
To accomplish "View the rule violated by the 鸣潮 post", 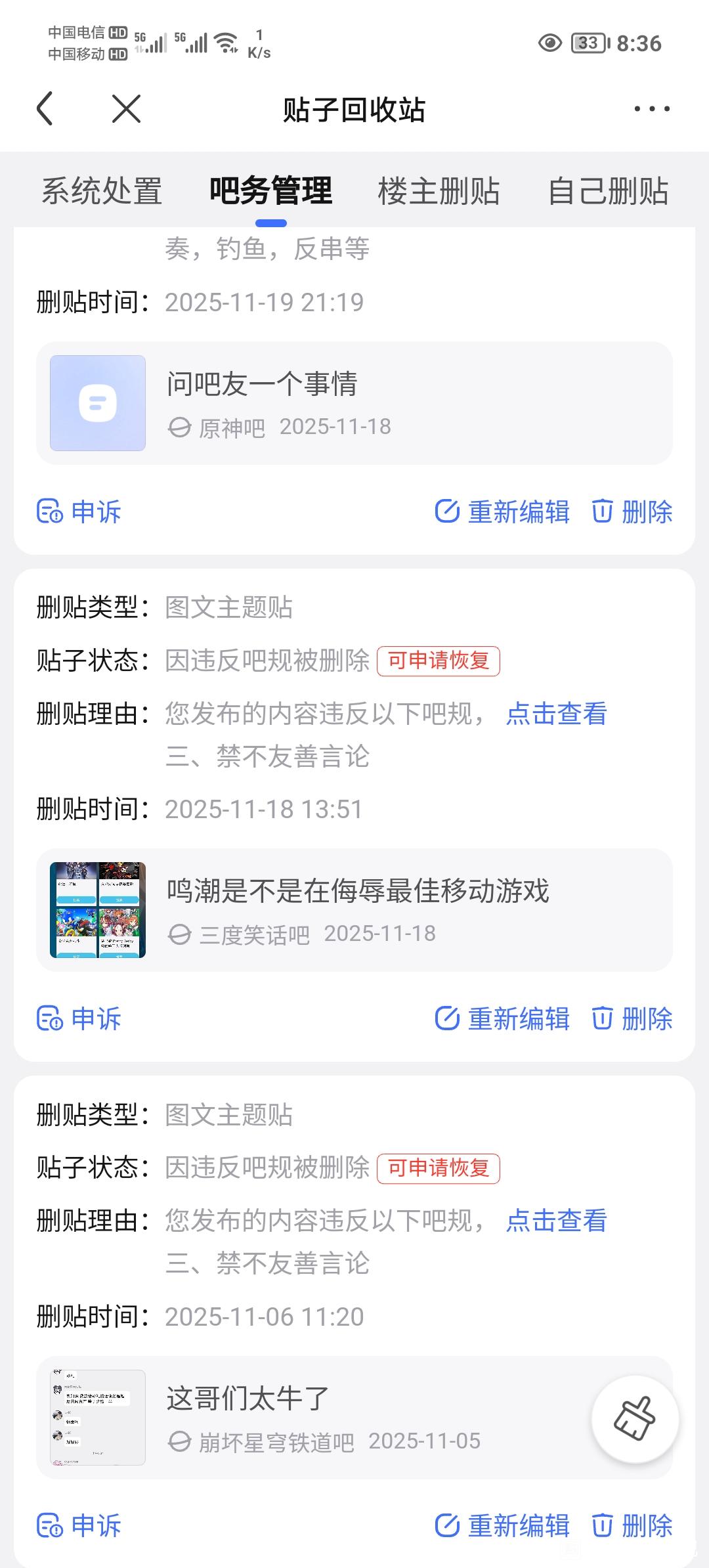I will coord(556,714).
